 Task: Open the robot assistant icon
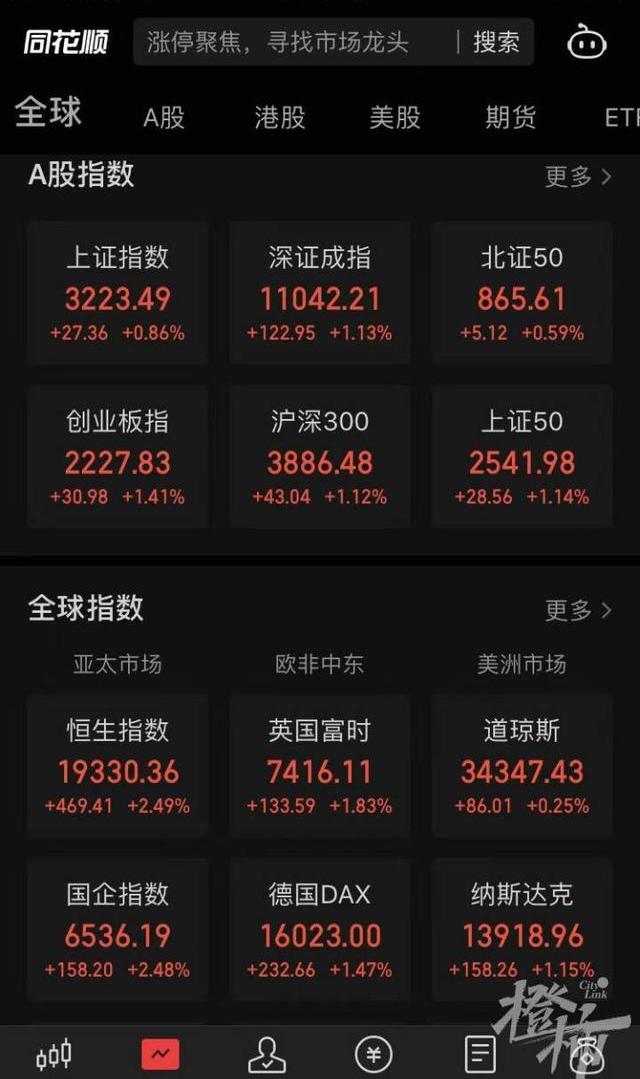[586, 43]
